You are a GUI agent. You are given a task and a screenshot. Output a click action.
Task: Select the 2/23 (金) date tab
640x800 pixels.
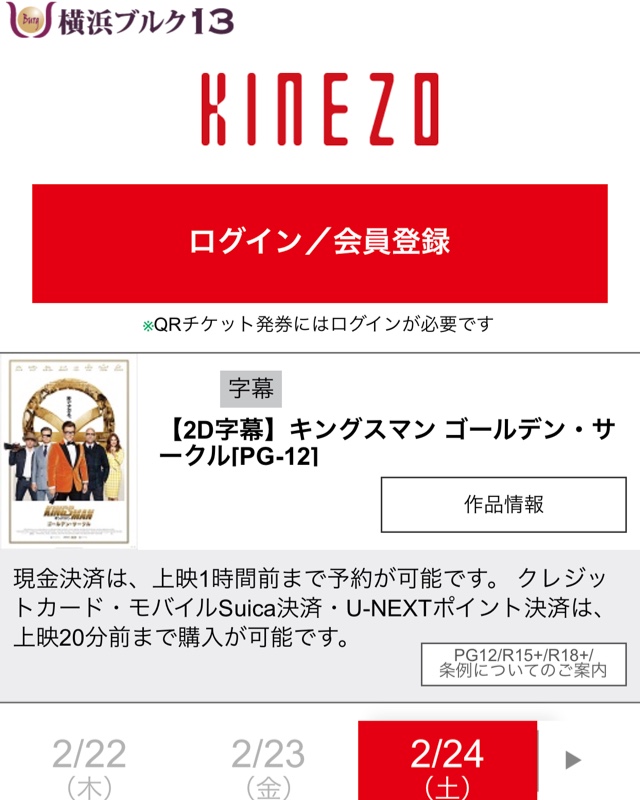pyautogui.click(x=268, y=765)
